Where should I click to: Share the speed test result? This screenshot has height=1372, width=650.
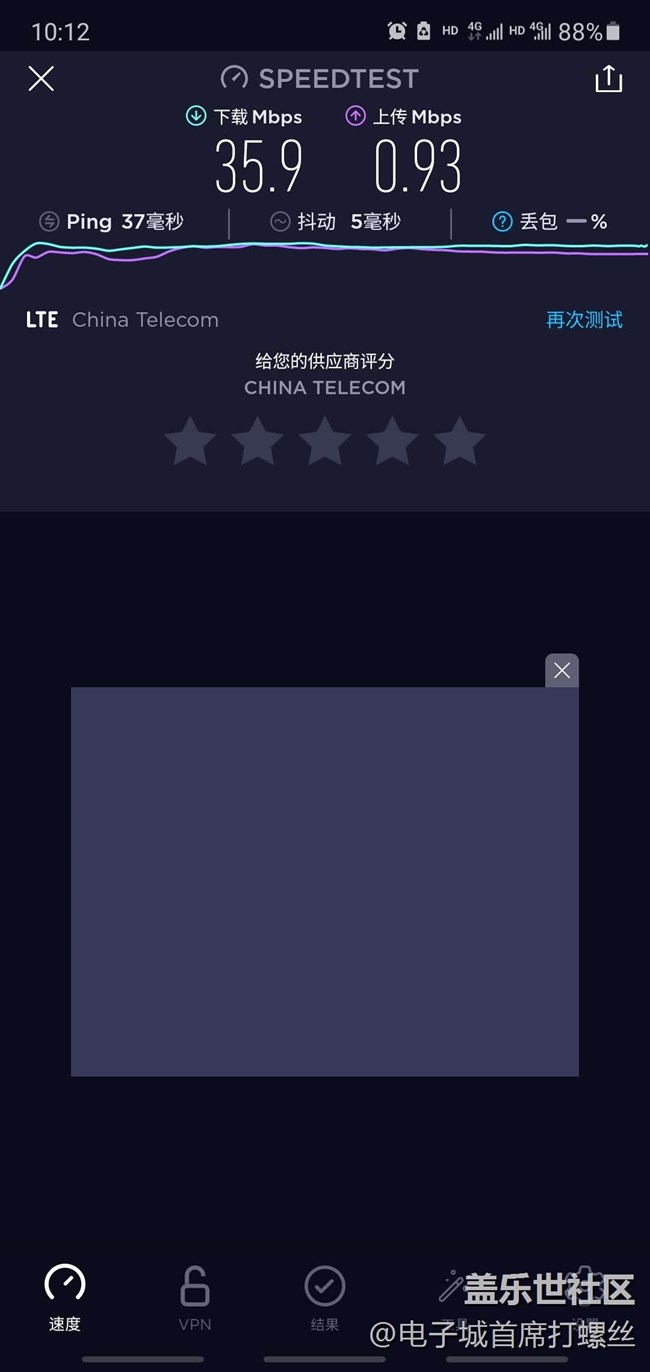tap(608, 79)
